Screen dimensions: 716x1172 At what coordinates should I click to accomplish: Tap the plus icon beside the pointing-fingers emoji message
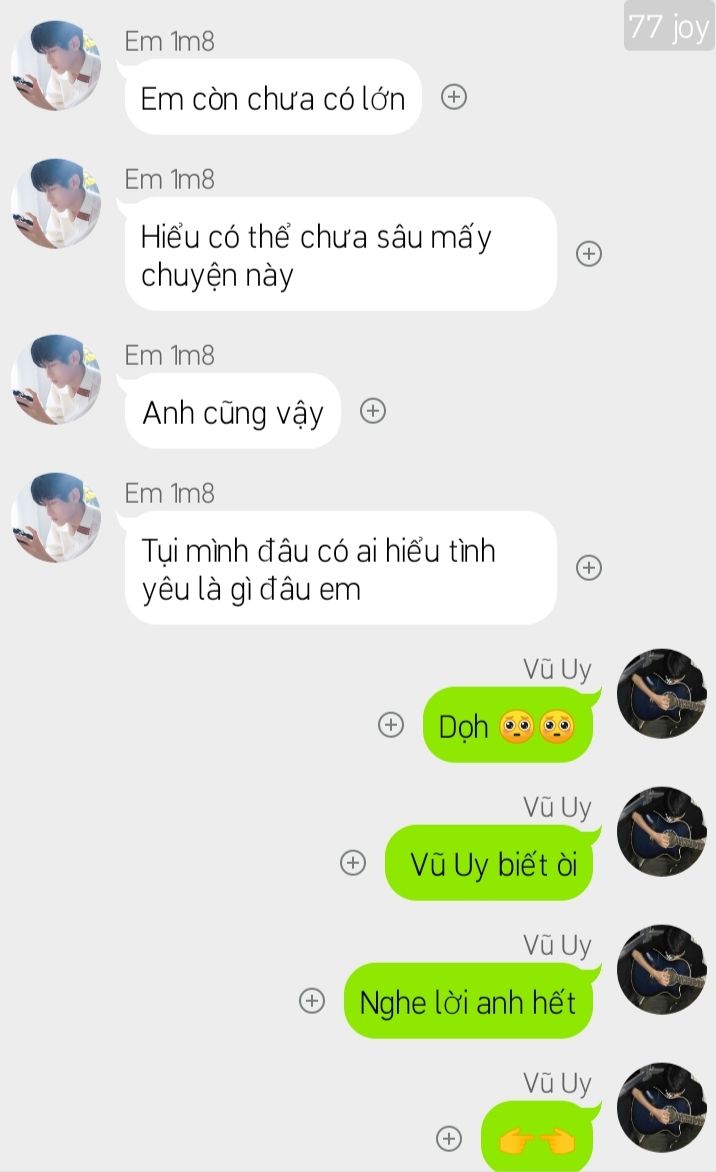click(x=450, y=1138)
